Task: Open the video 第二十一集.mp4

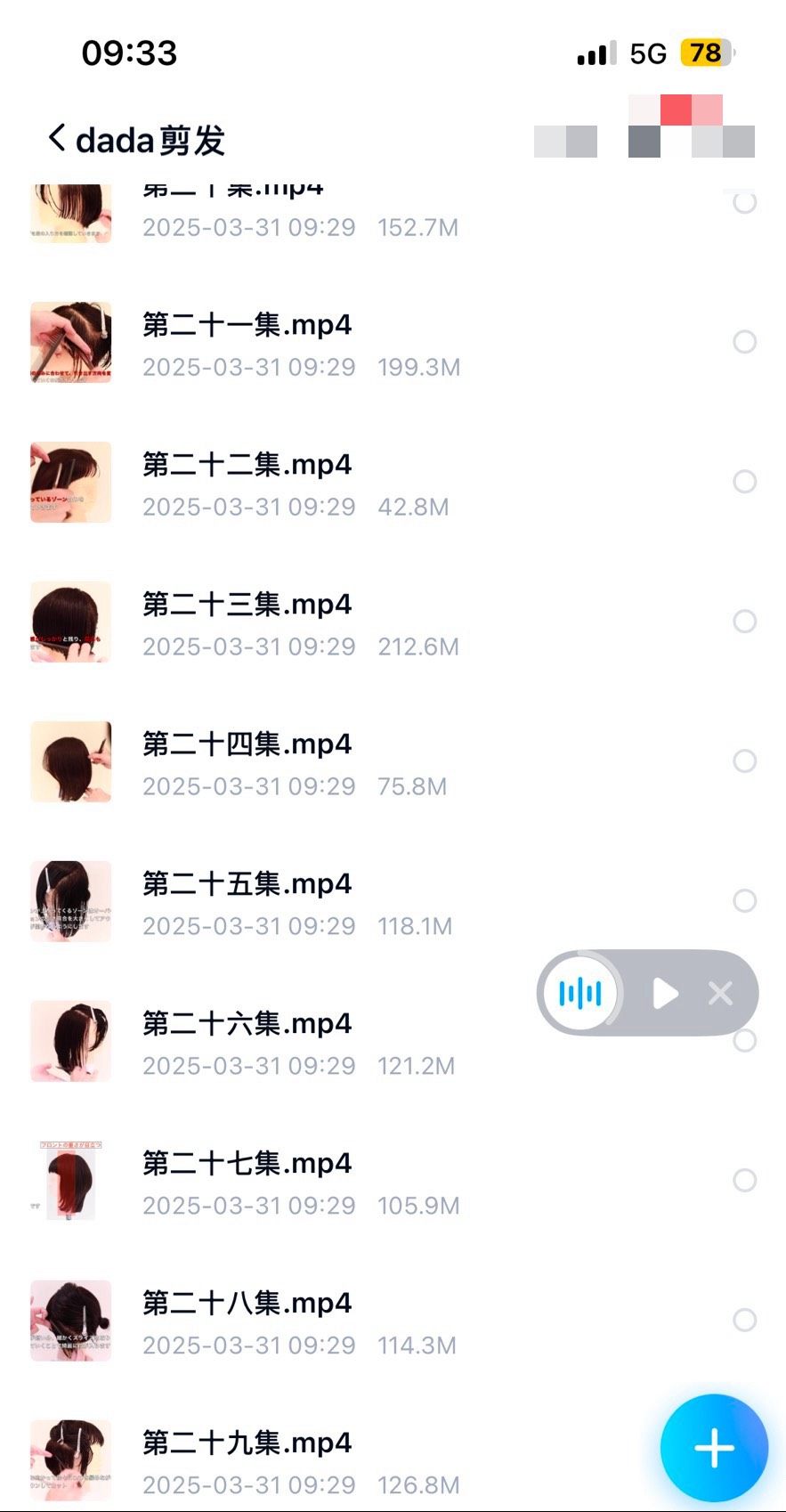Action: pyautogui.click(x=247, y=326)
